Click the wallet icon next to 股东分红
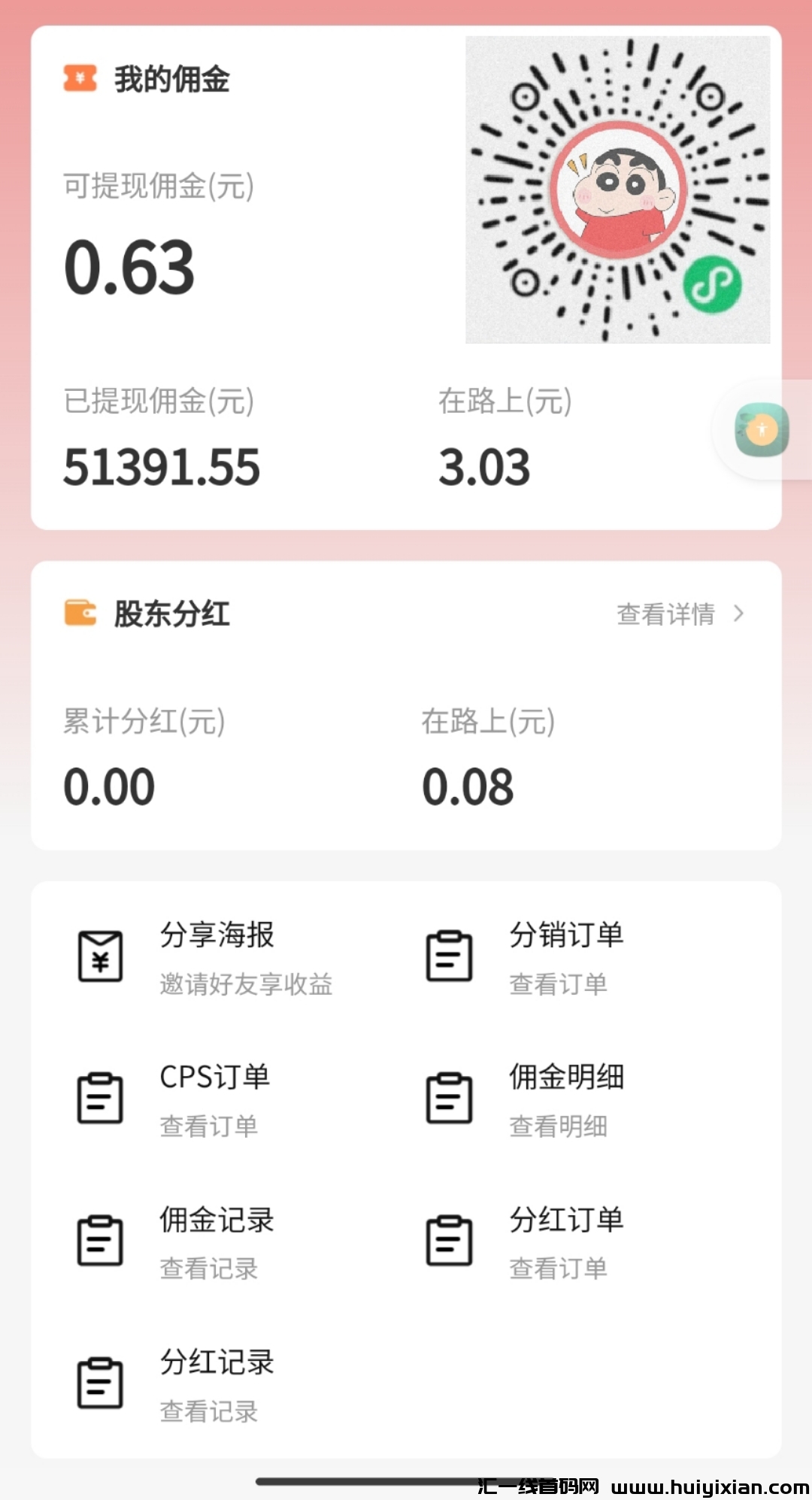The image size is (812, 1500). click(78, 614)
